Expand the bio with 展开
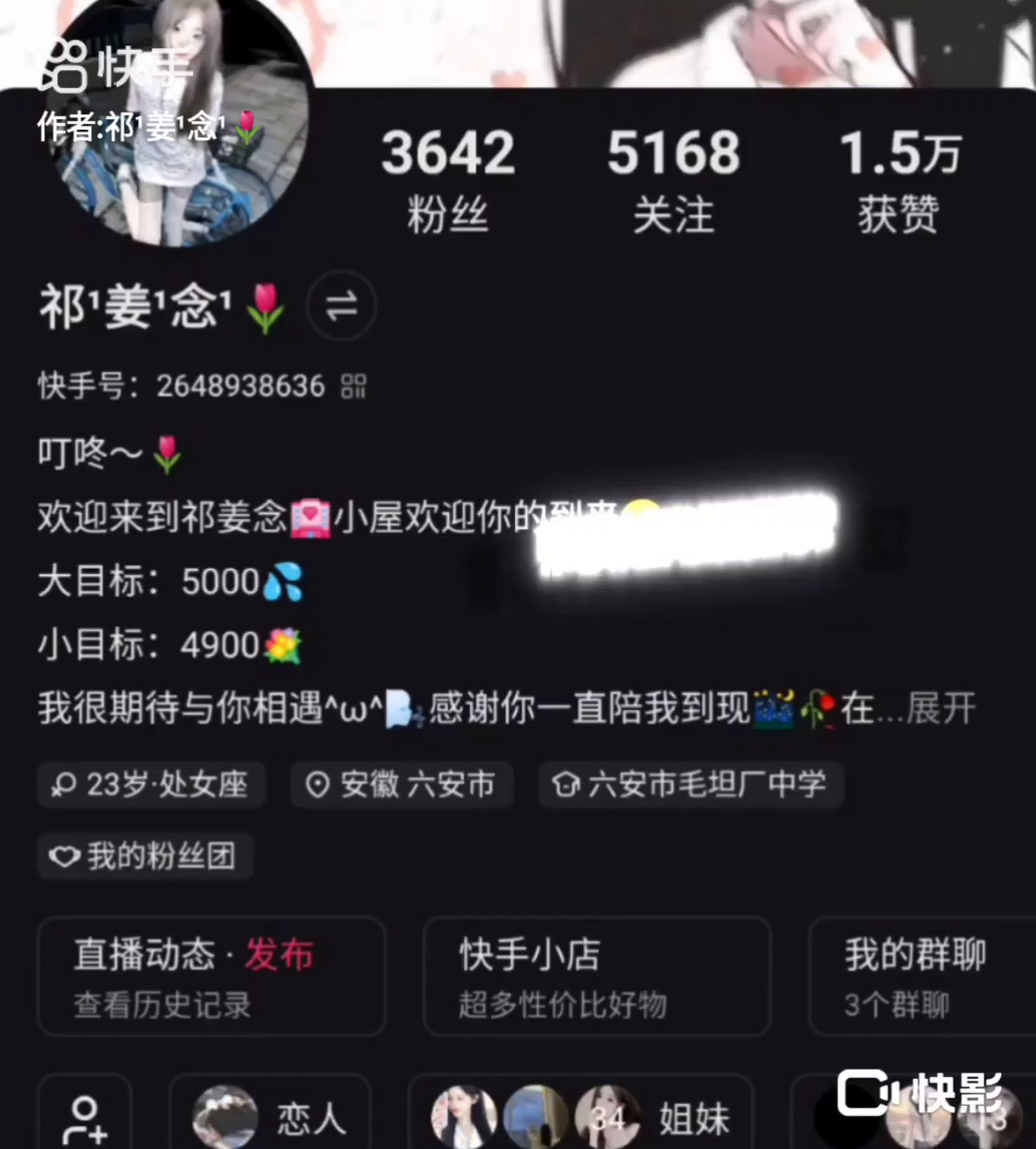 point(941,710)
